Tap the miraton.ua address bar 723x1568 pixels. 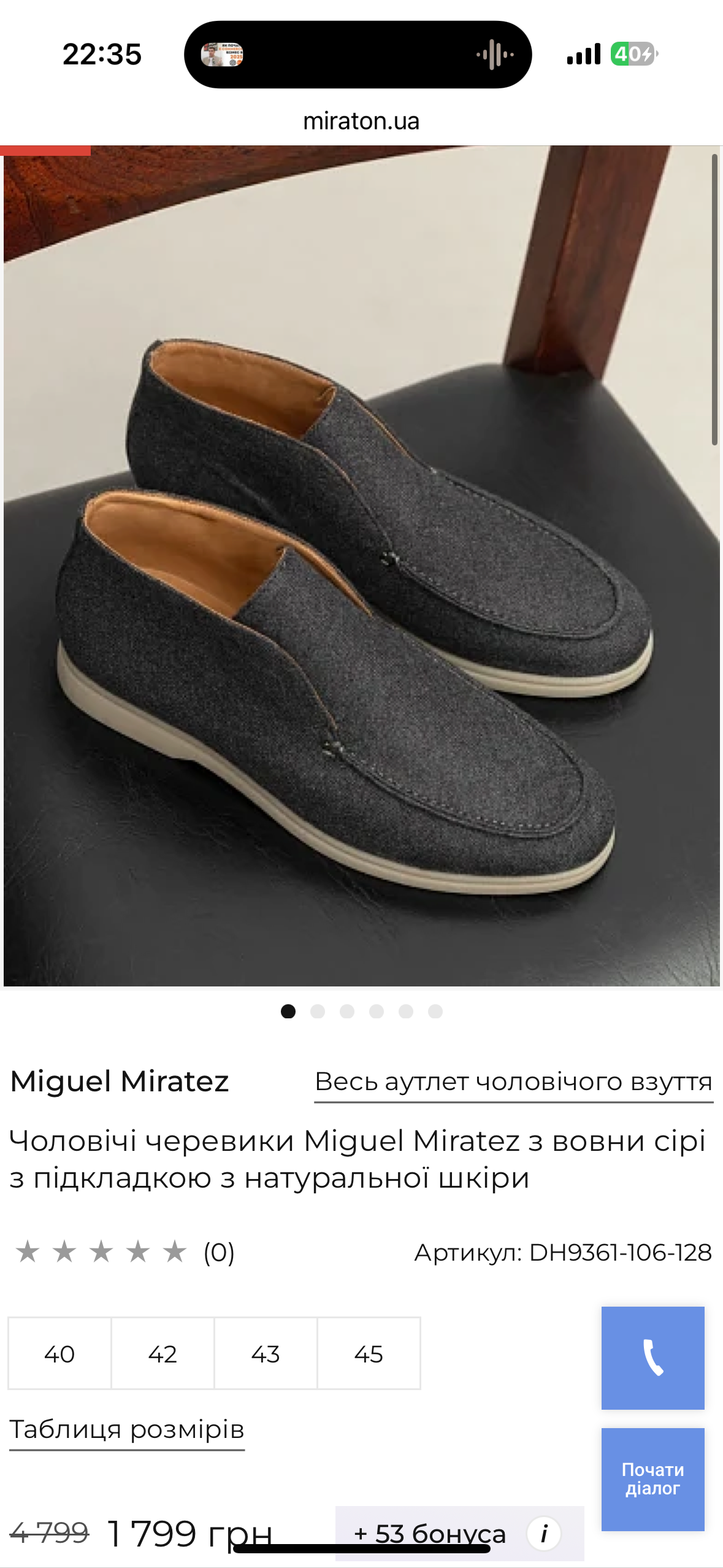point(361,121)
